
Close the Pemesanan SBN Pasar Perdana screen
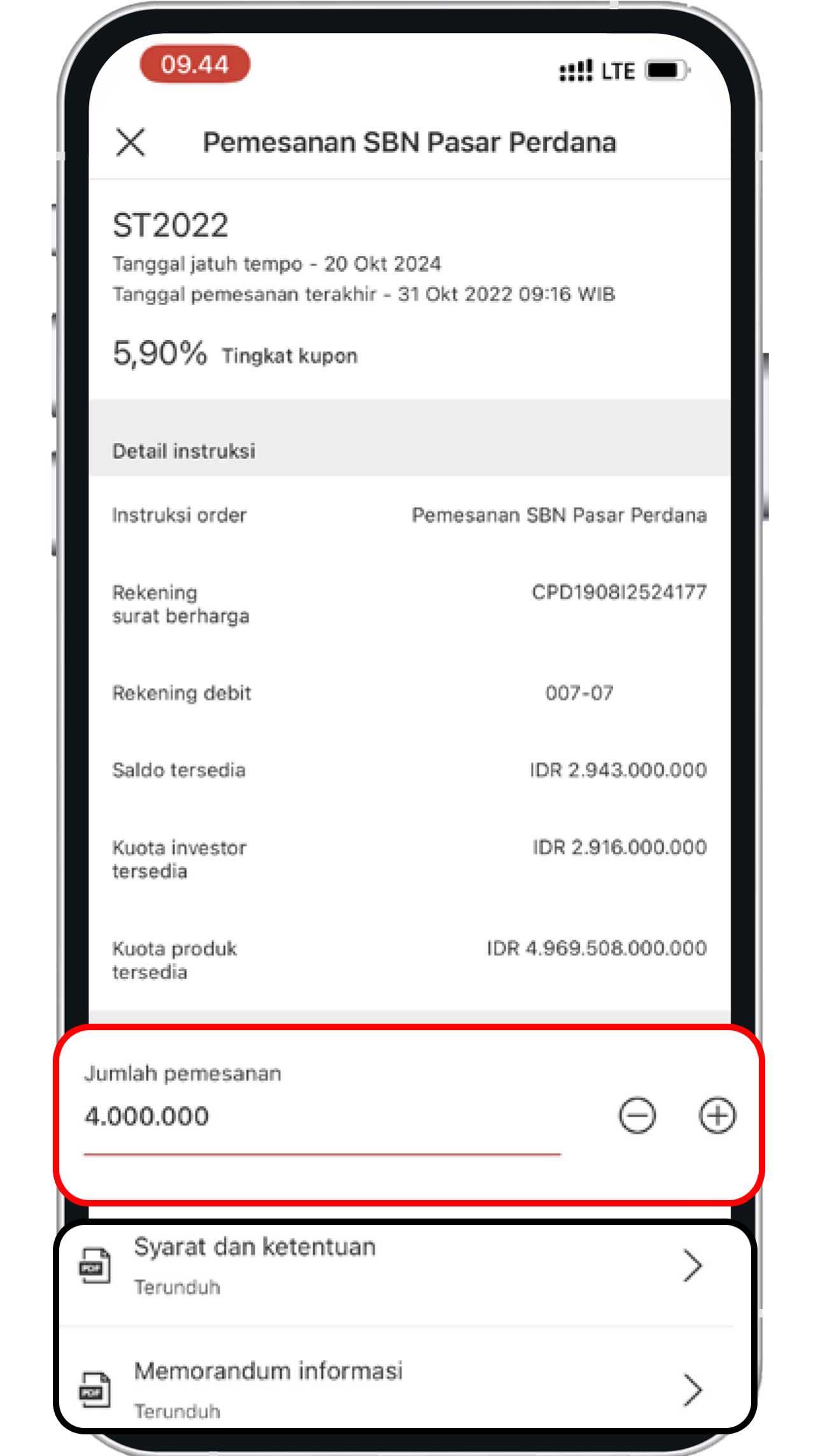click(x=130, y=142)
